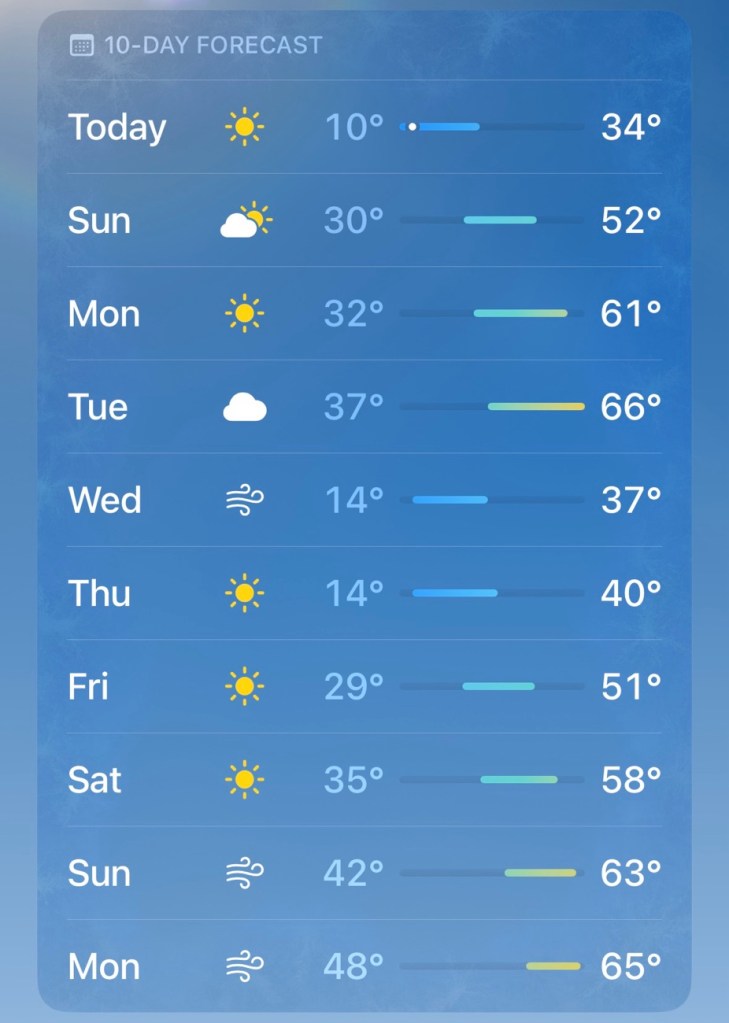View the Sat forecast row
The height and width of the screenshot is (1023, 729).
coord(364,780)
